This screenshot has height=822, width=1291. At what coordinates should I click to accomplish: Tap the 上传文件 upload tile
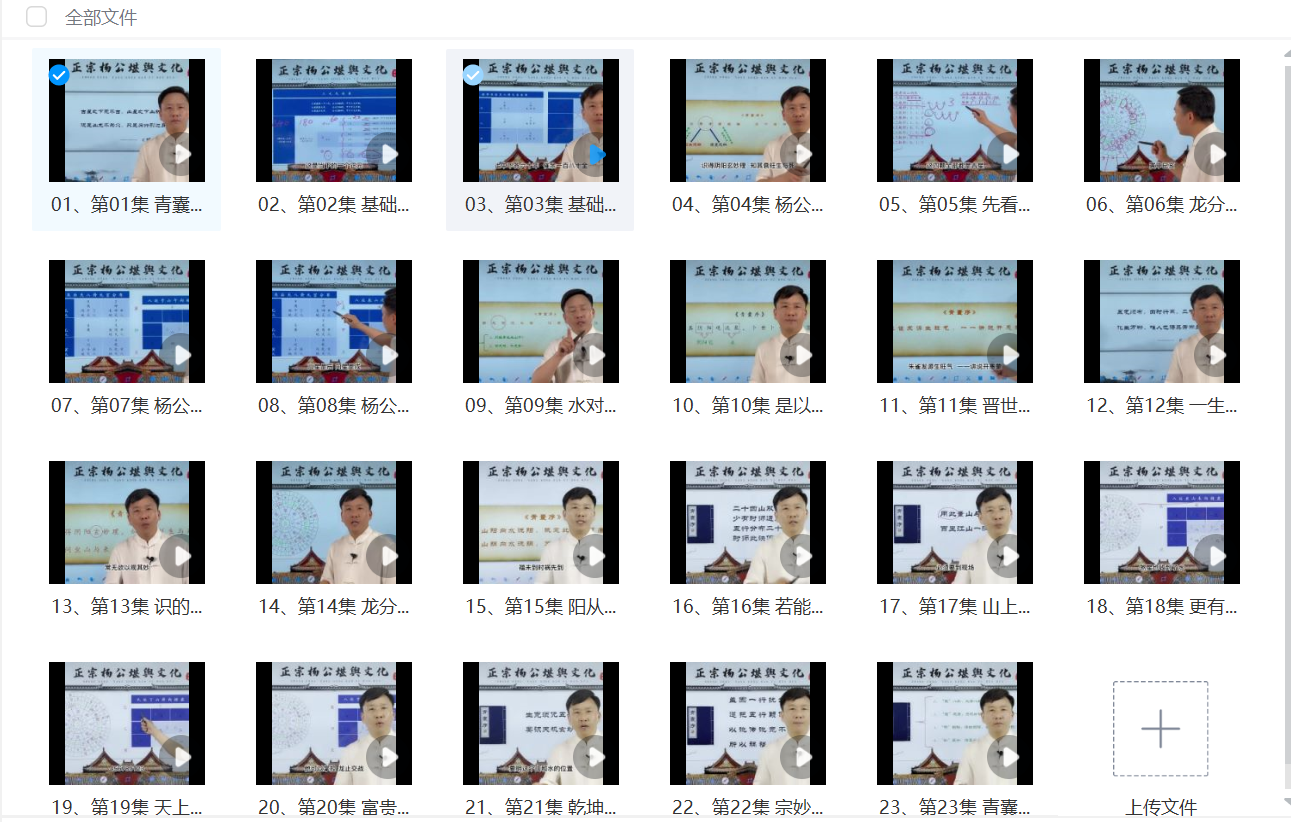pos(1160,730)
